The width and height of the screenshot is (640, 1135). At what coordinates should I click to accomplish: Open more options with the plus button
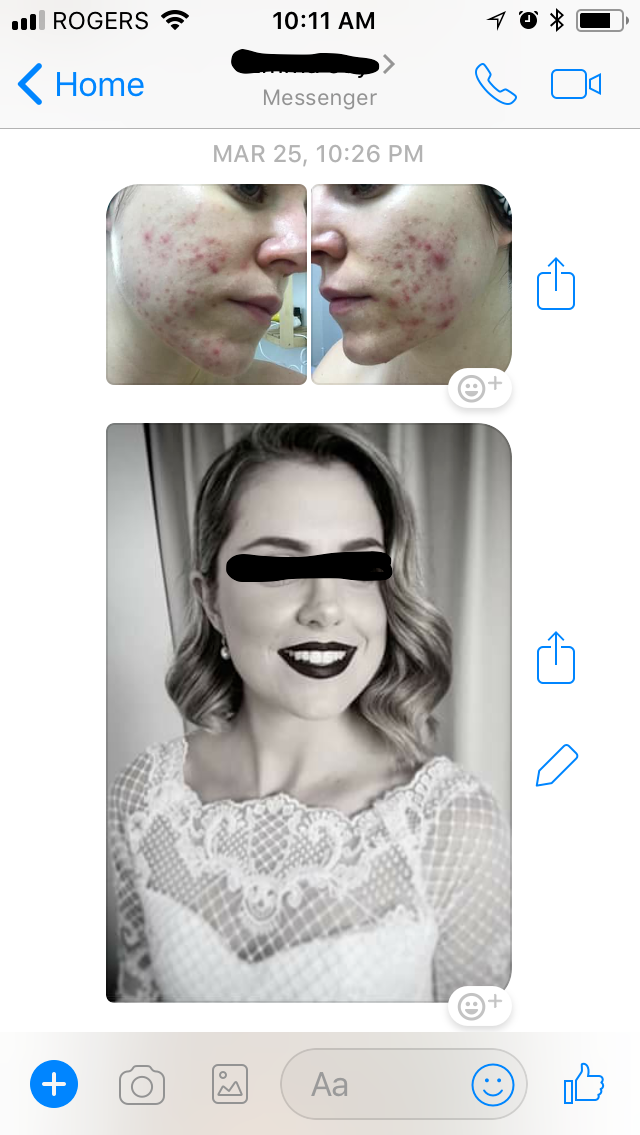54,1084
